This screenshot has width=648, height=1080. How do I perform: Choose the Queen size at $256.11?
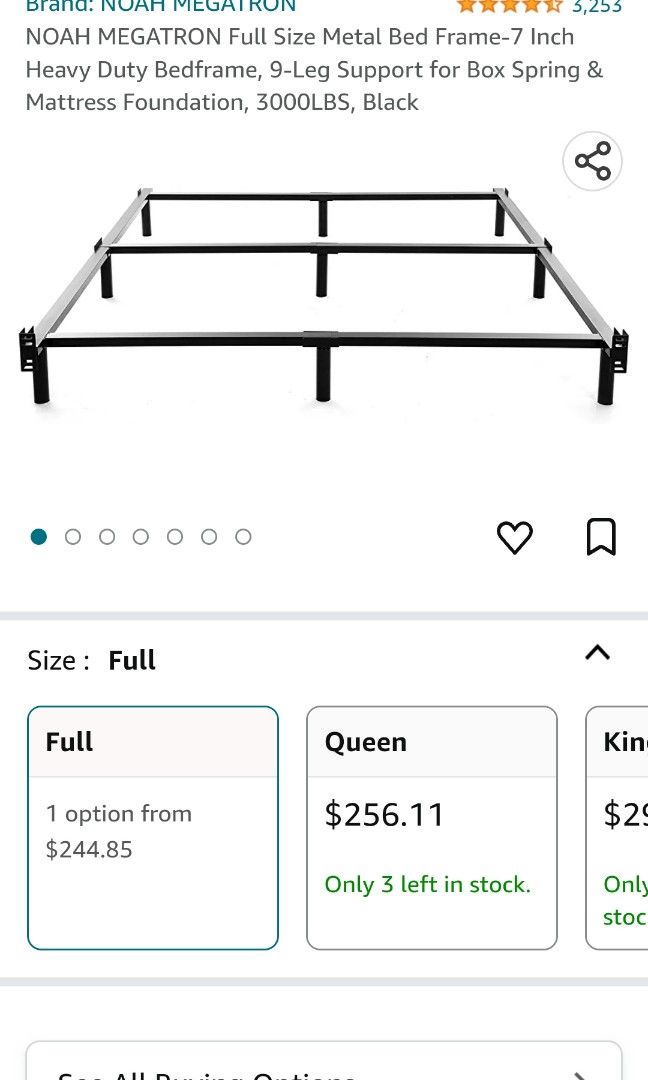pyautogui.click(x=431, y=827)
